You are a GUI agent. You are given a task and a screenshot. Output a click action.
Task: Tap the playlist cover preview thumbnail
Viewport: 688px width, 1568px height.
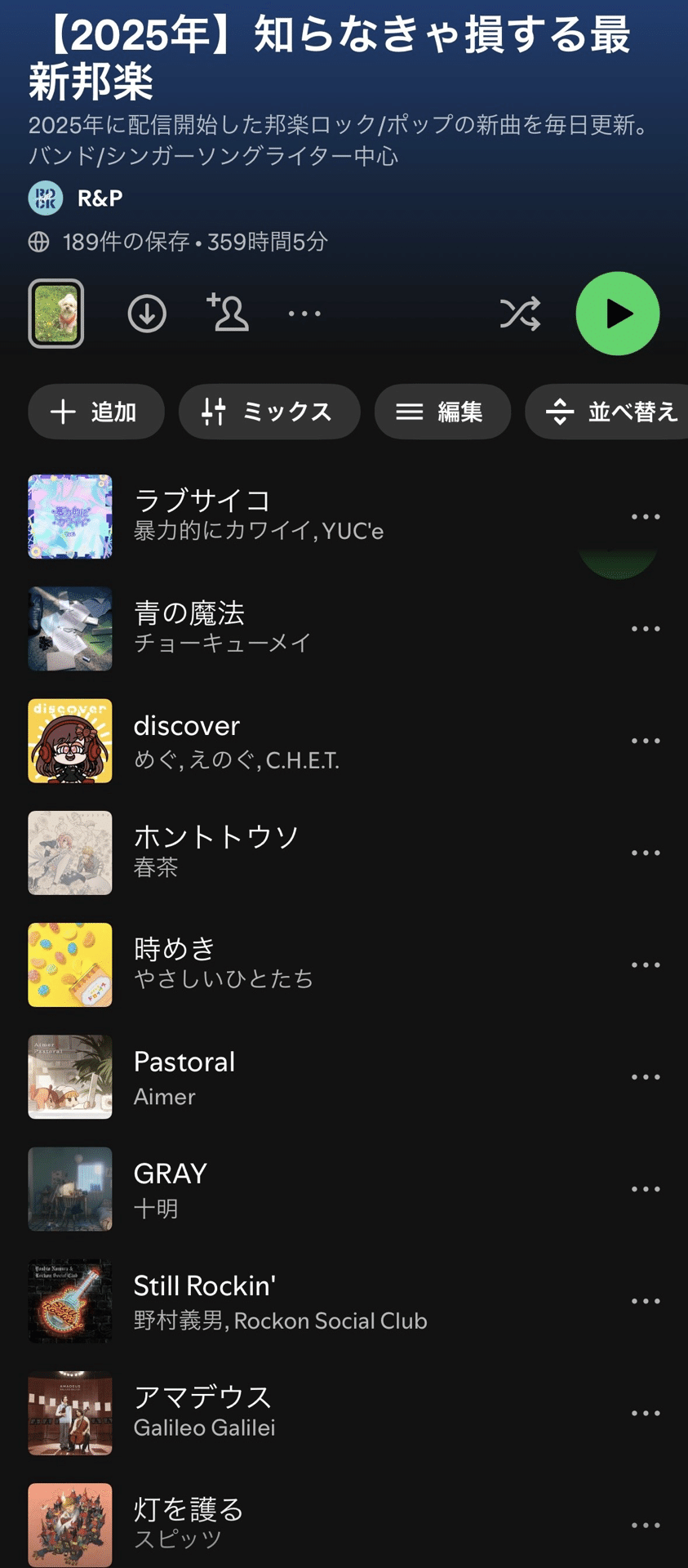[56, 314]
